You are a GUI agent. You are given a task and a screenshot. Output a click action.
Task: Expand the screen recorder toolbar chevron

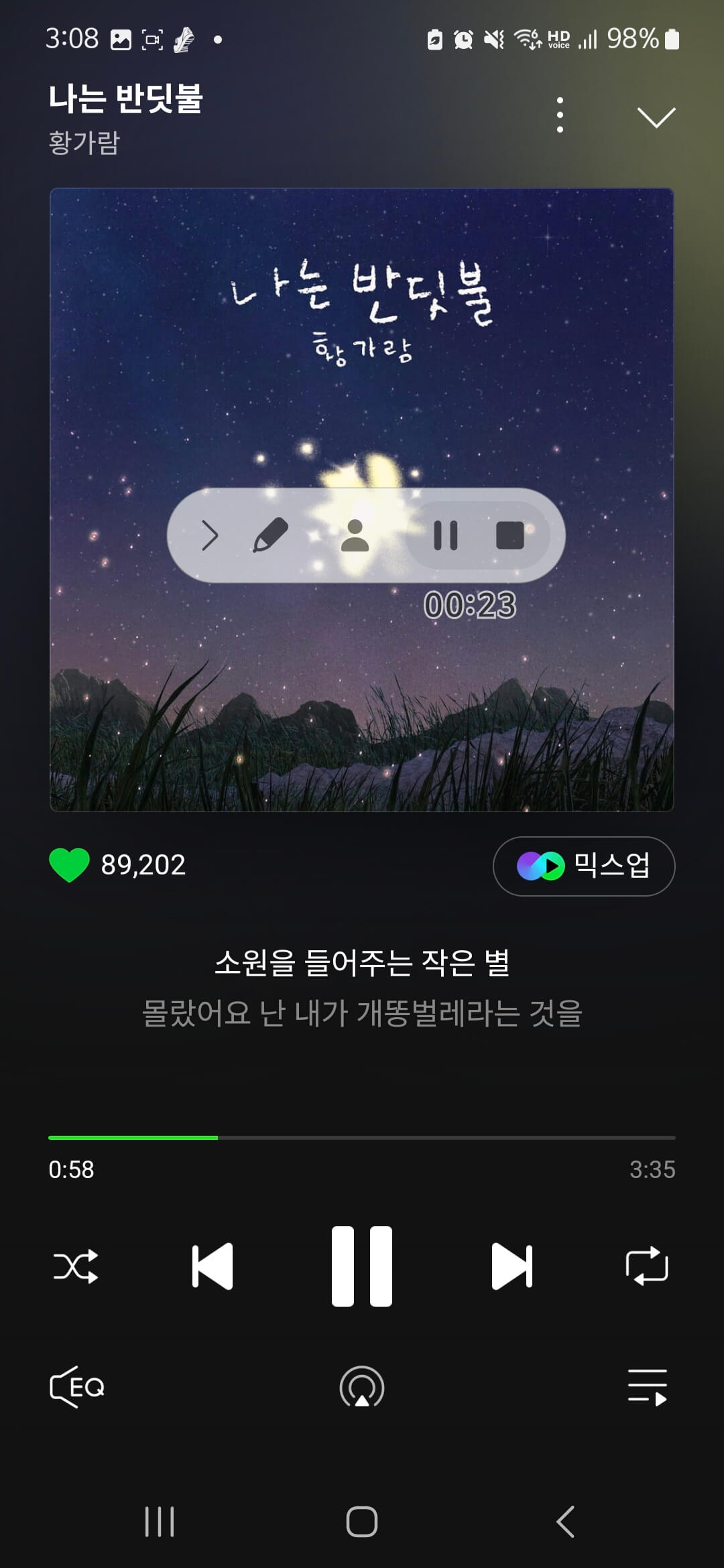click(x=211, y=534)
